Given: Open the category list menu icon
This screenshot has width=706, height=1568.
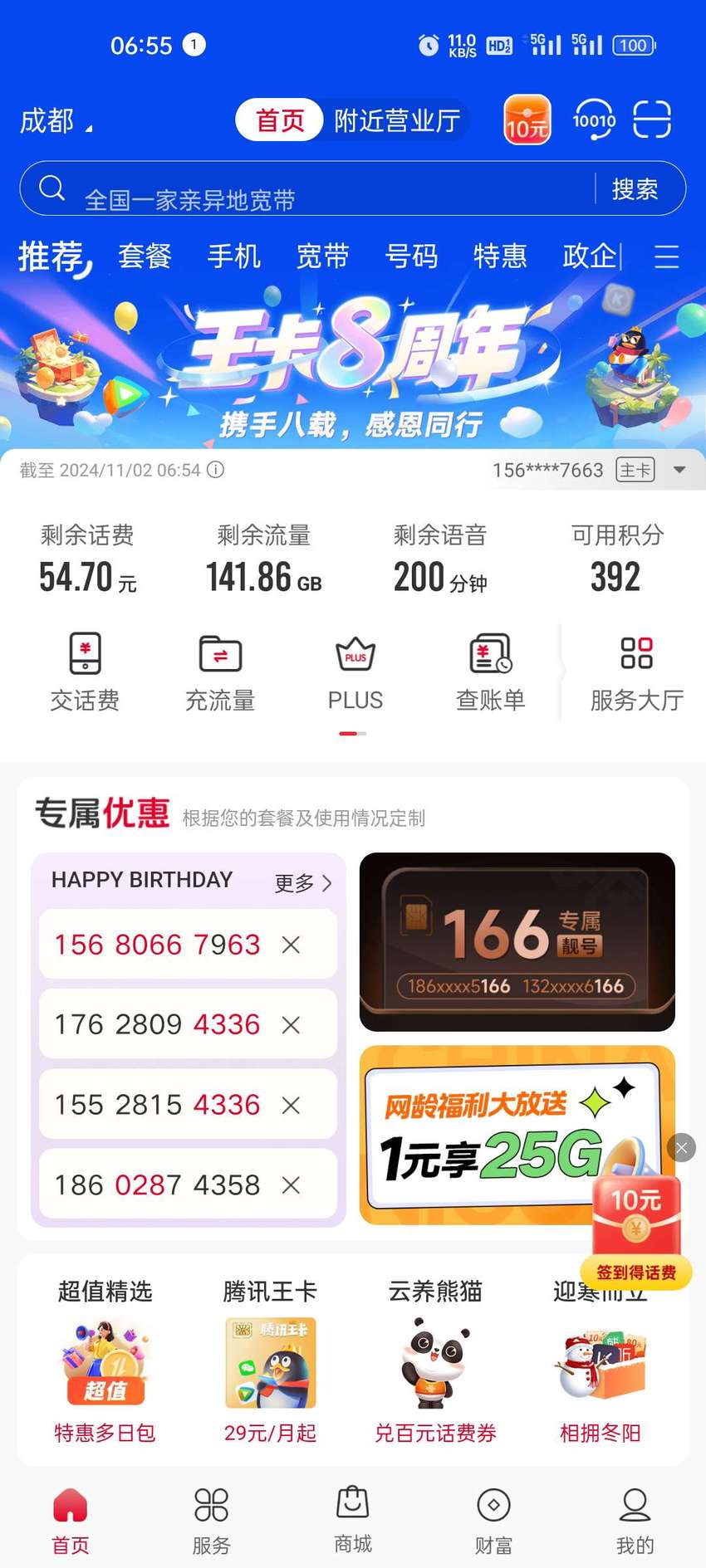Looking at the screenshot, I should point(666,256).
